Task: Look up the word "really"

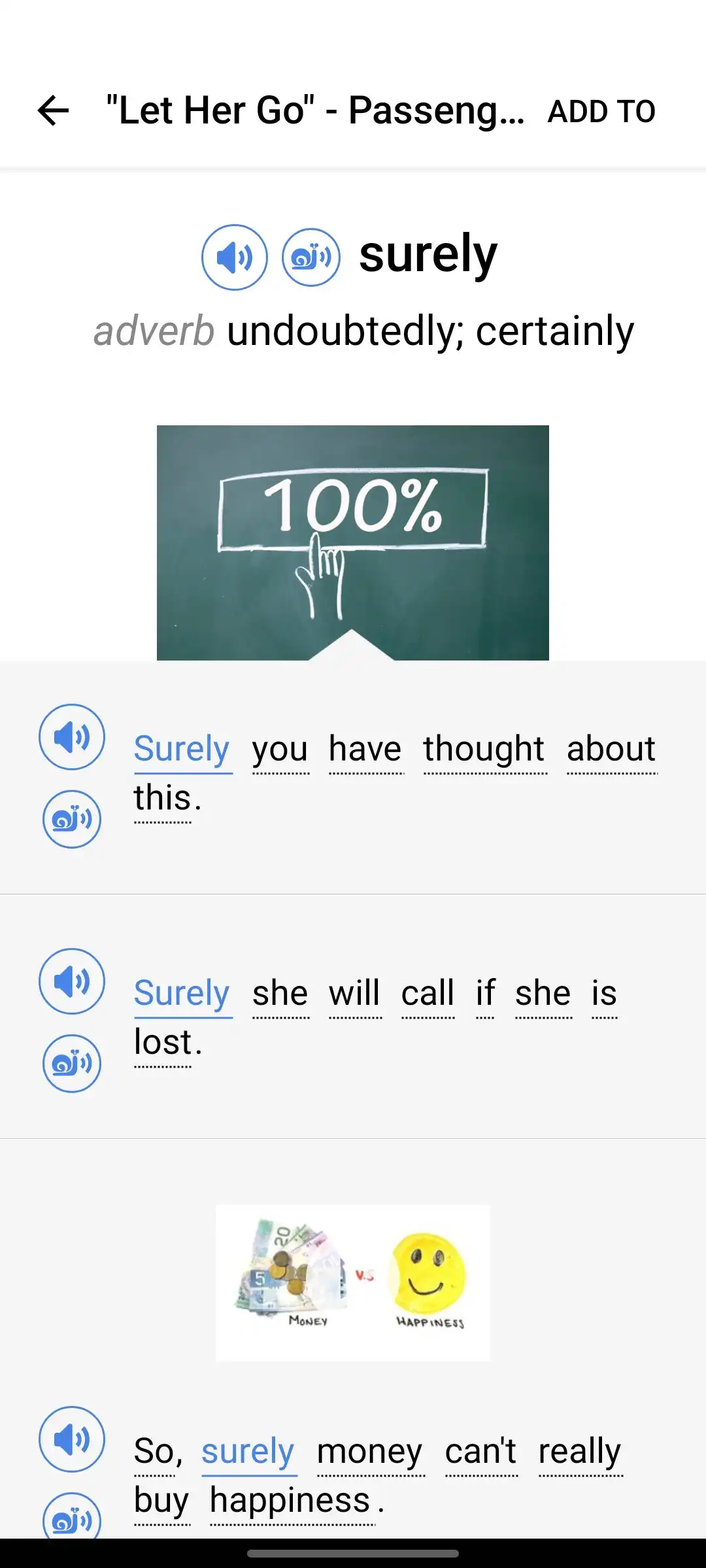Action: click(x=580, y=1452)
